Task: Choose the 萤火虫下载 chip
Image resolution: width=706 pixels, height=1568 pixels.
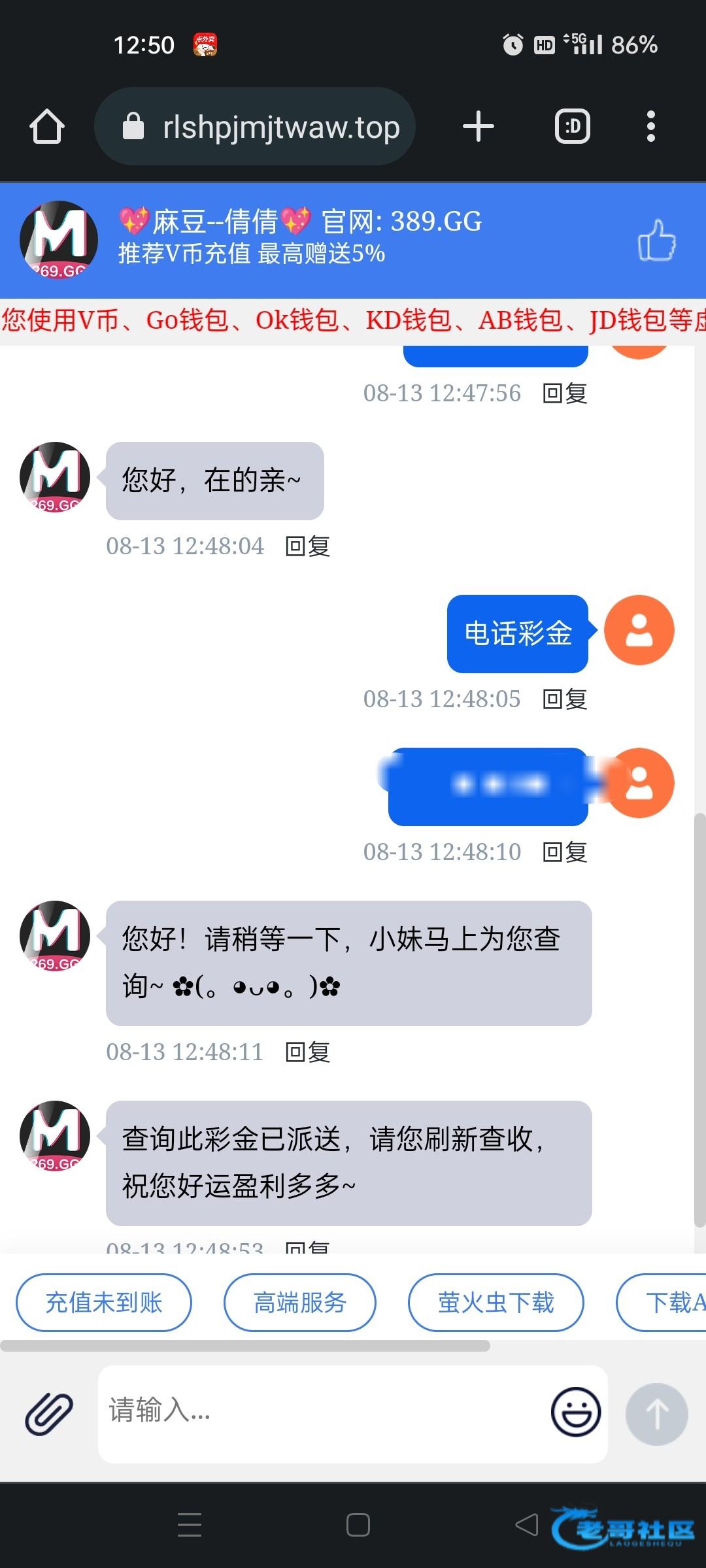Action: point(496,1303)
